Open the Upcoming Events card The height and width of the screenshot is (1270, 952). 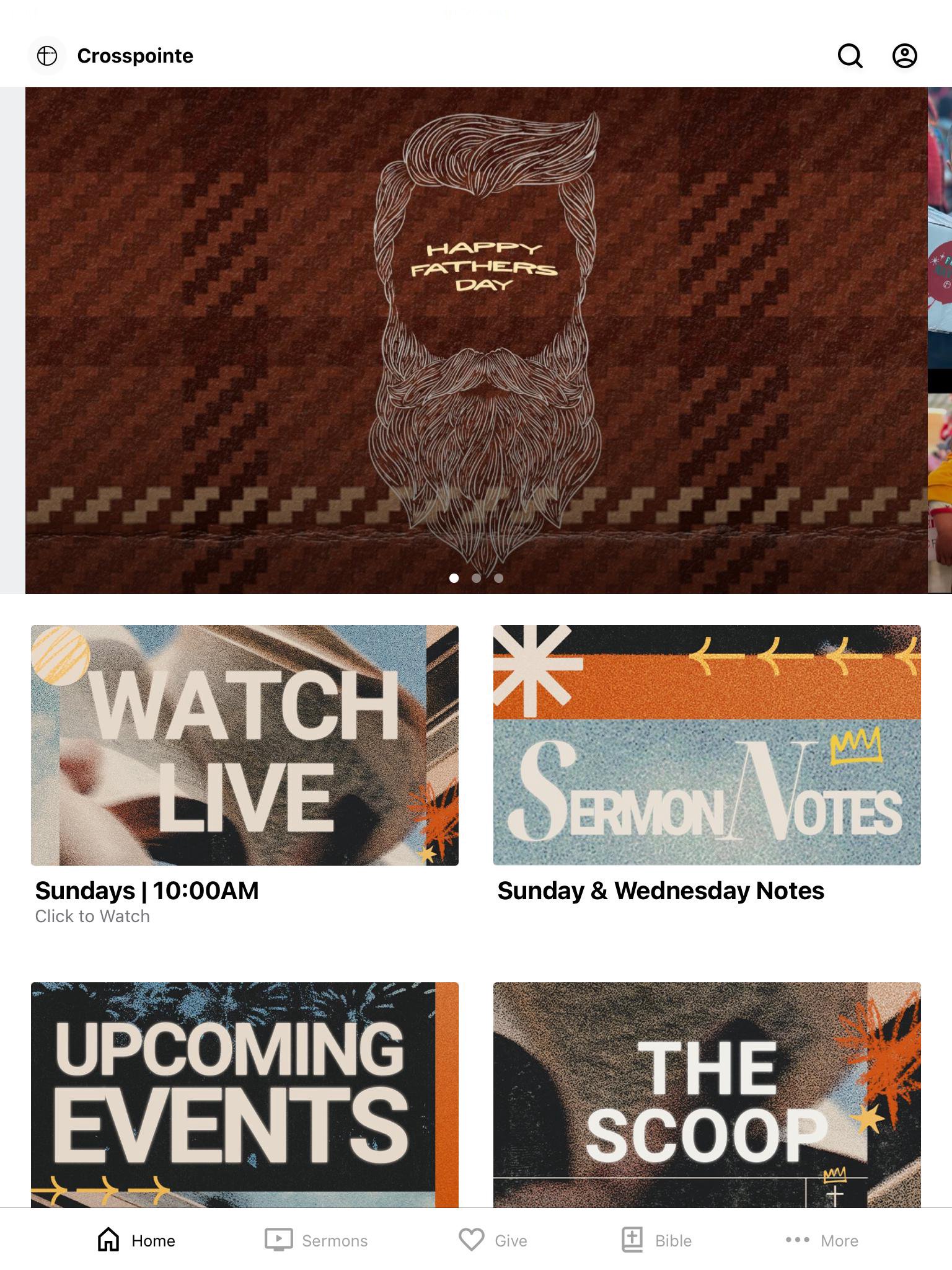pos(245,1094)
